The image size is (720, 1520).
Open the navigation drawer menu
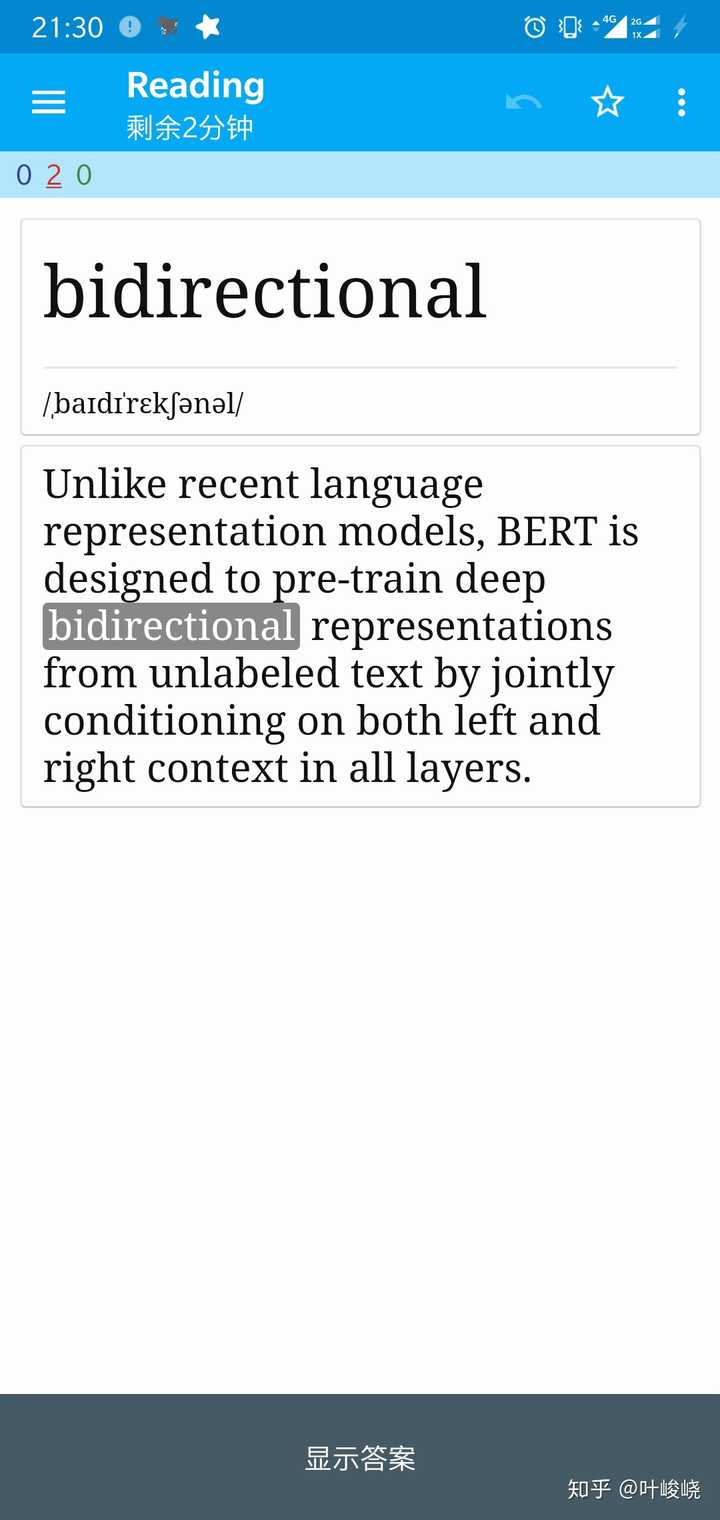[x=48, y=102]
